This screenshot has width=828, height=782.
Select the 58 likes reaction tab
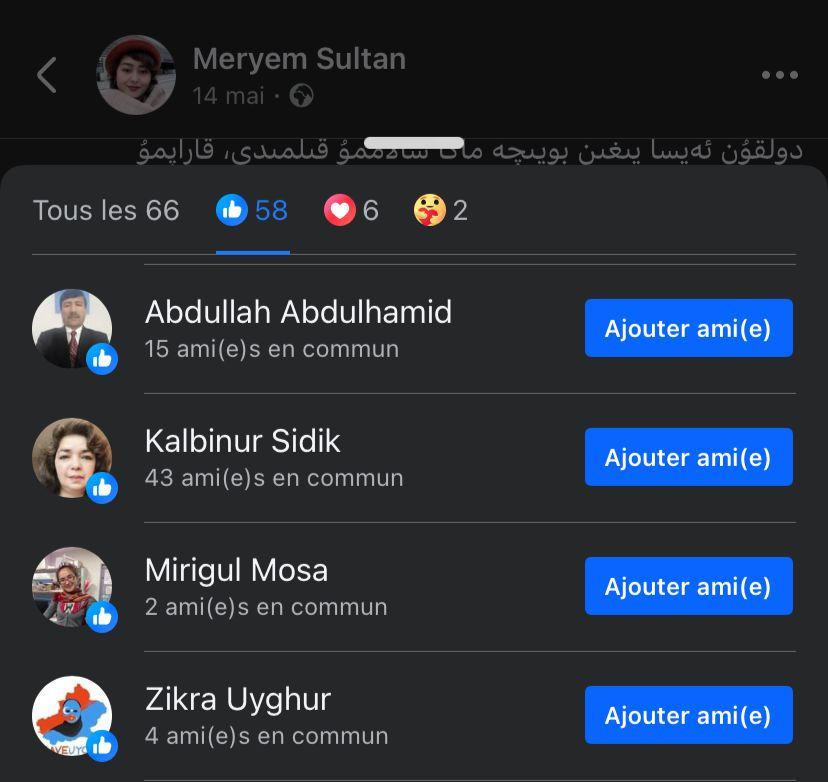click(x=253, y=211)
